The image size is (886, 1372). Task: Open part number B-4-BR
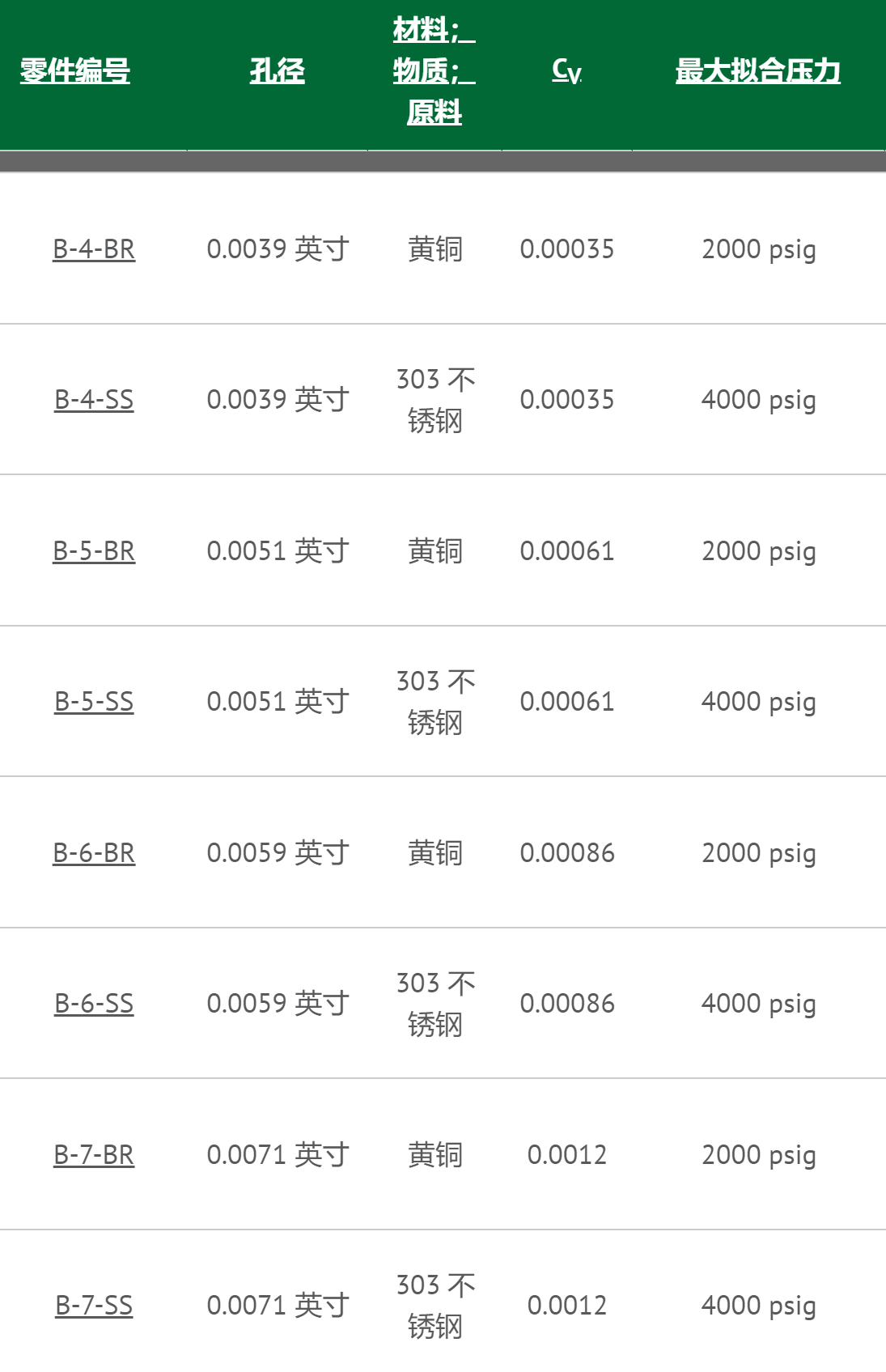(94, 249)
